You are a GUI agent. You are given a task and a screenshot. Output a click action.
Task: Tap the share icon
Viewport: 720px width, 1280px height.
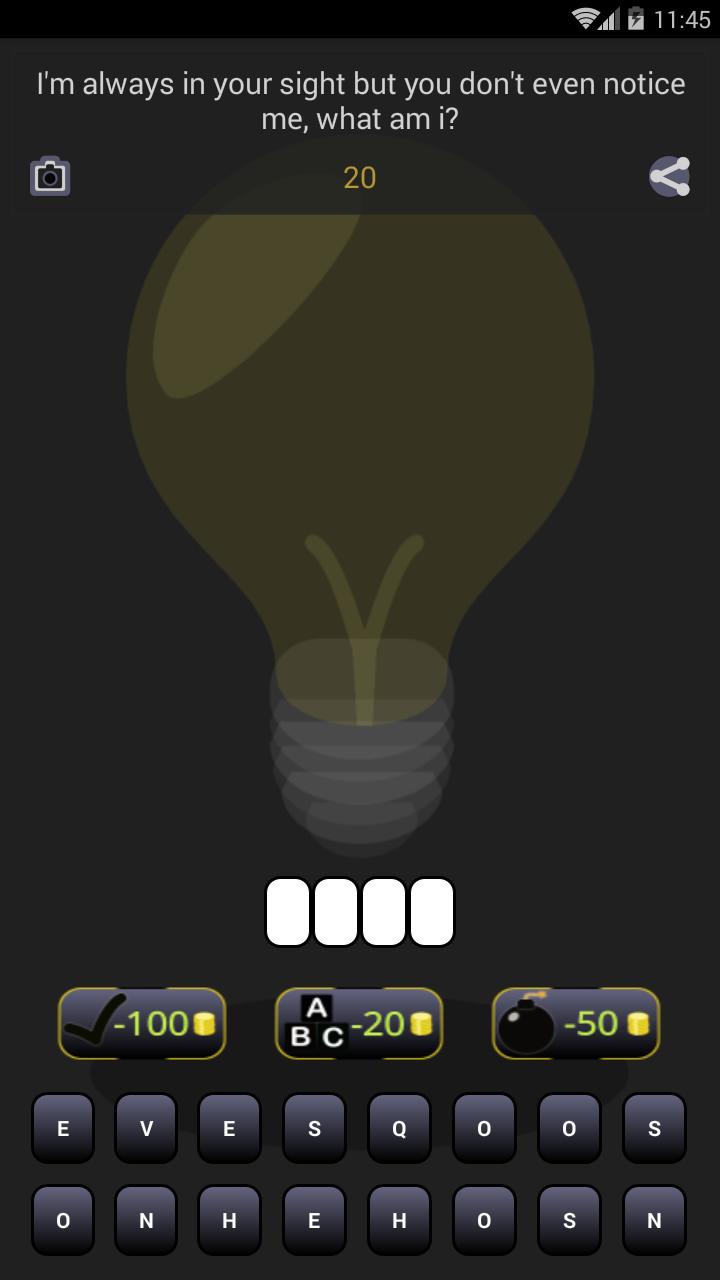[669, 176]
